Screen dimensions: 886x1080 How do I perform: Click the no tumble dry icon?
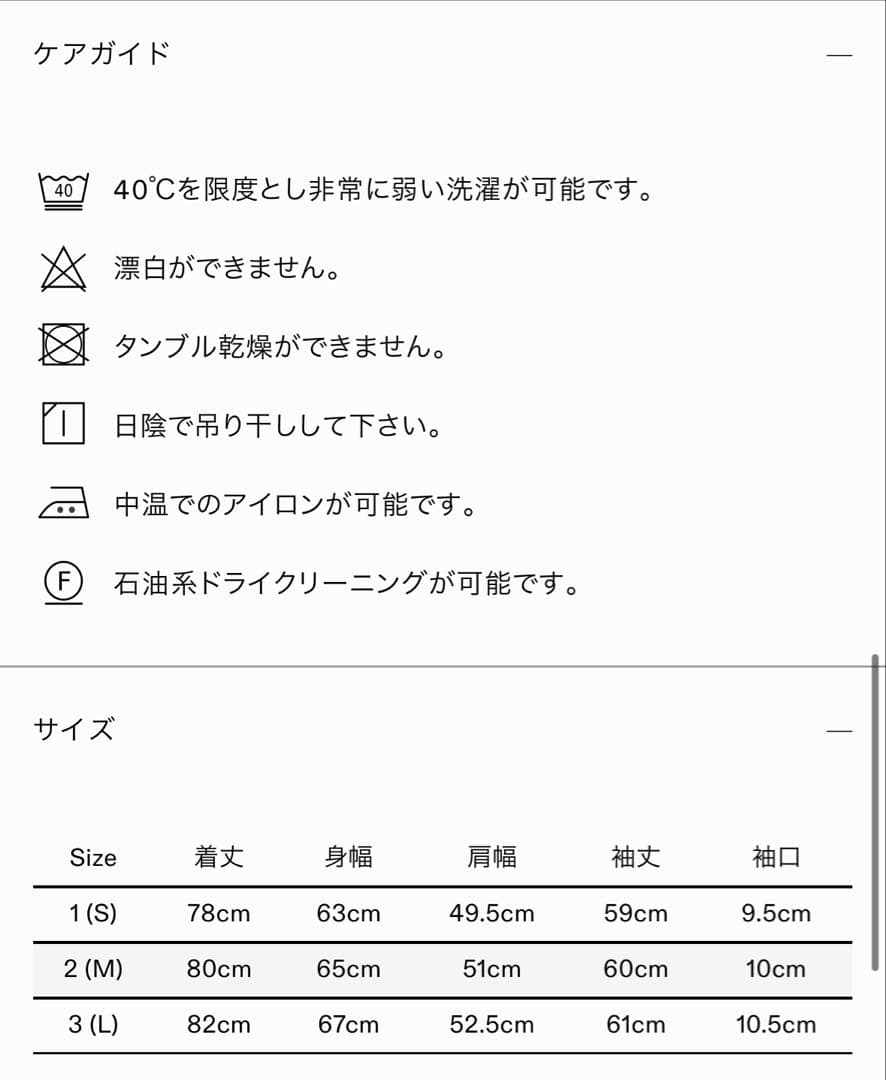tap(62, 345)
